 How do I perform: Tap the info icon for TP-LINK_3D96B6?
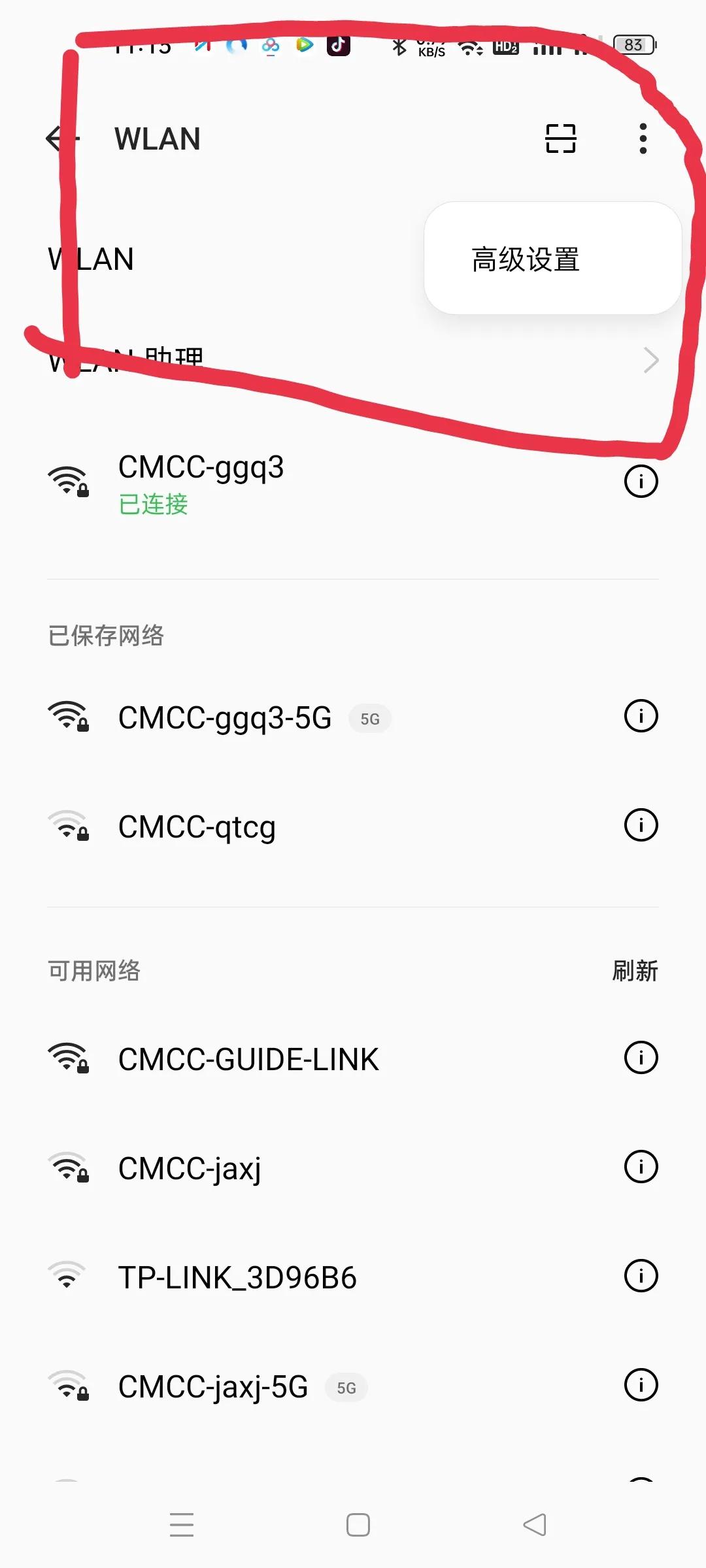pos(641,1275)
